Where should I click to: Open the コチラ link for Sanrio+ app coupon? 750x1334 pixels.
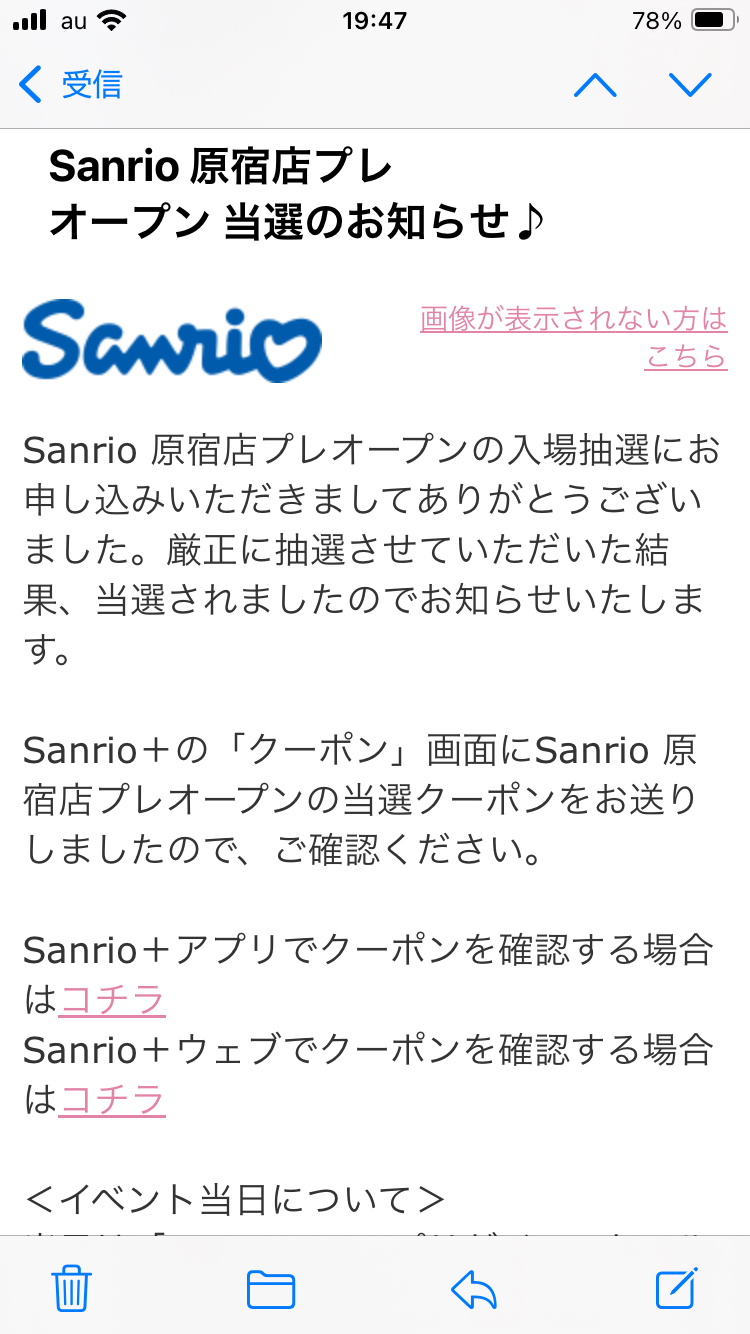pos(112,998)
